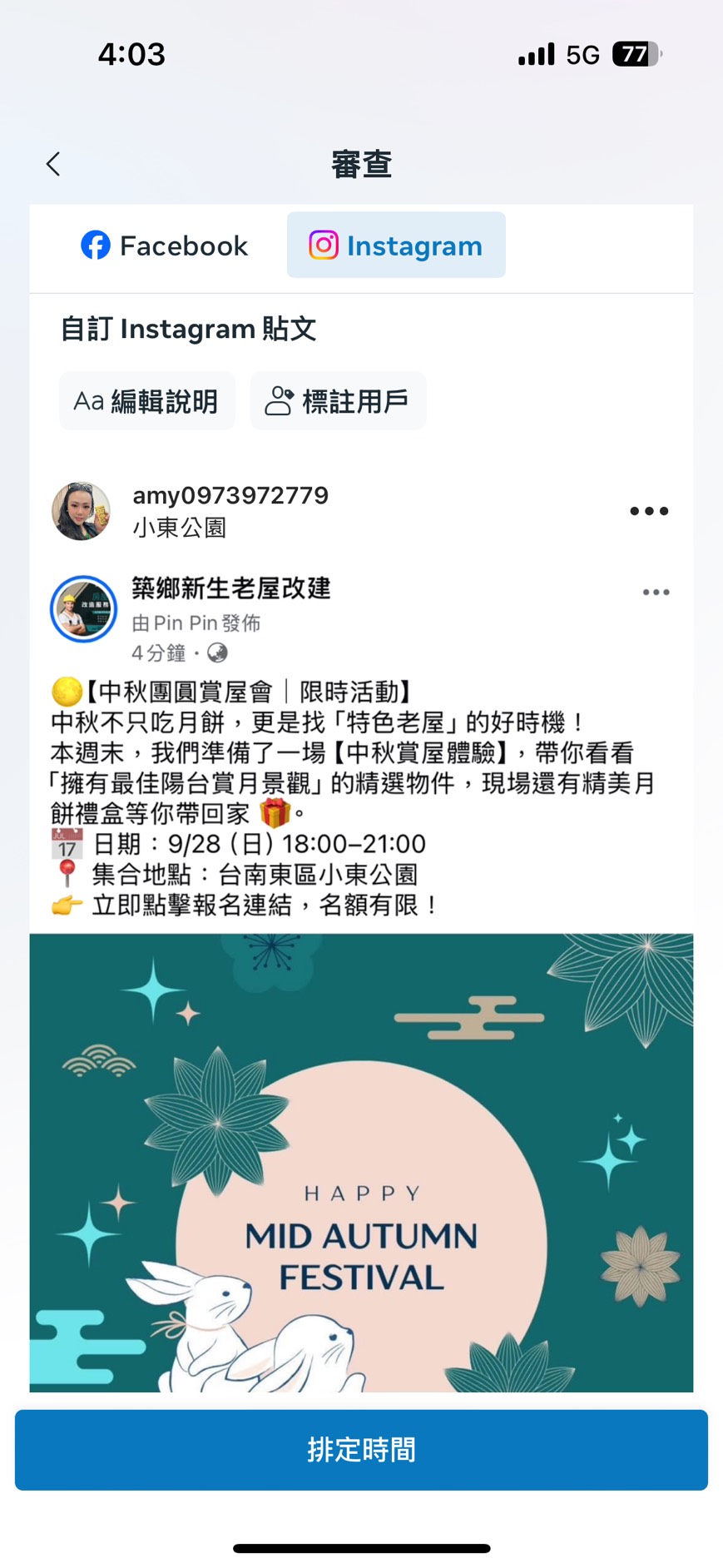Select the Instagram tab
The width and height of the screenshot is (723, 1568).
point(396,246)
